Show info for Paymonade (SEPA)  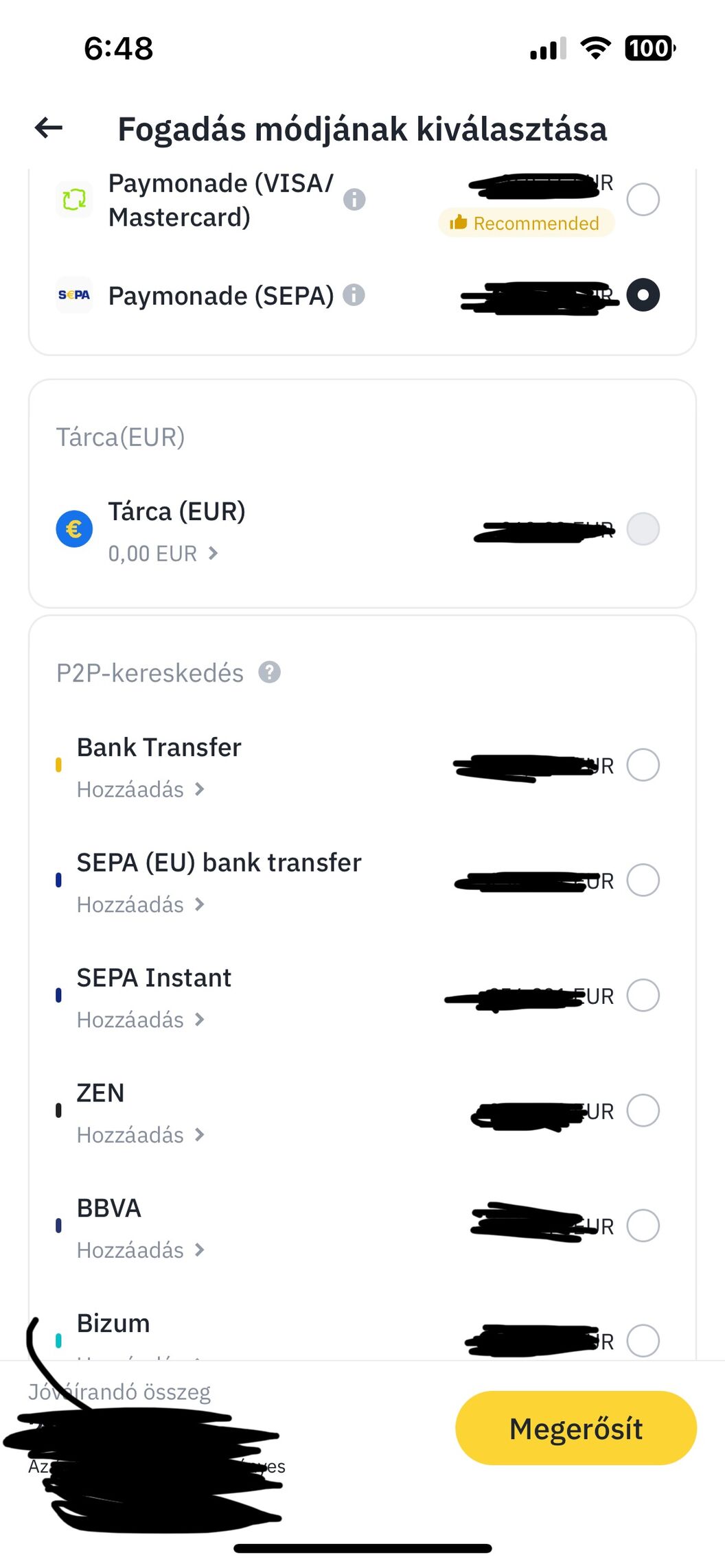point(354,295)
